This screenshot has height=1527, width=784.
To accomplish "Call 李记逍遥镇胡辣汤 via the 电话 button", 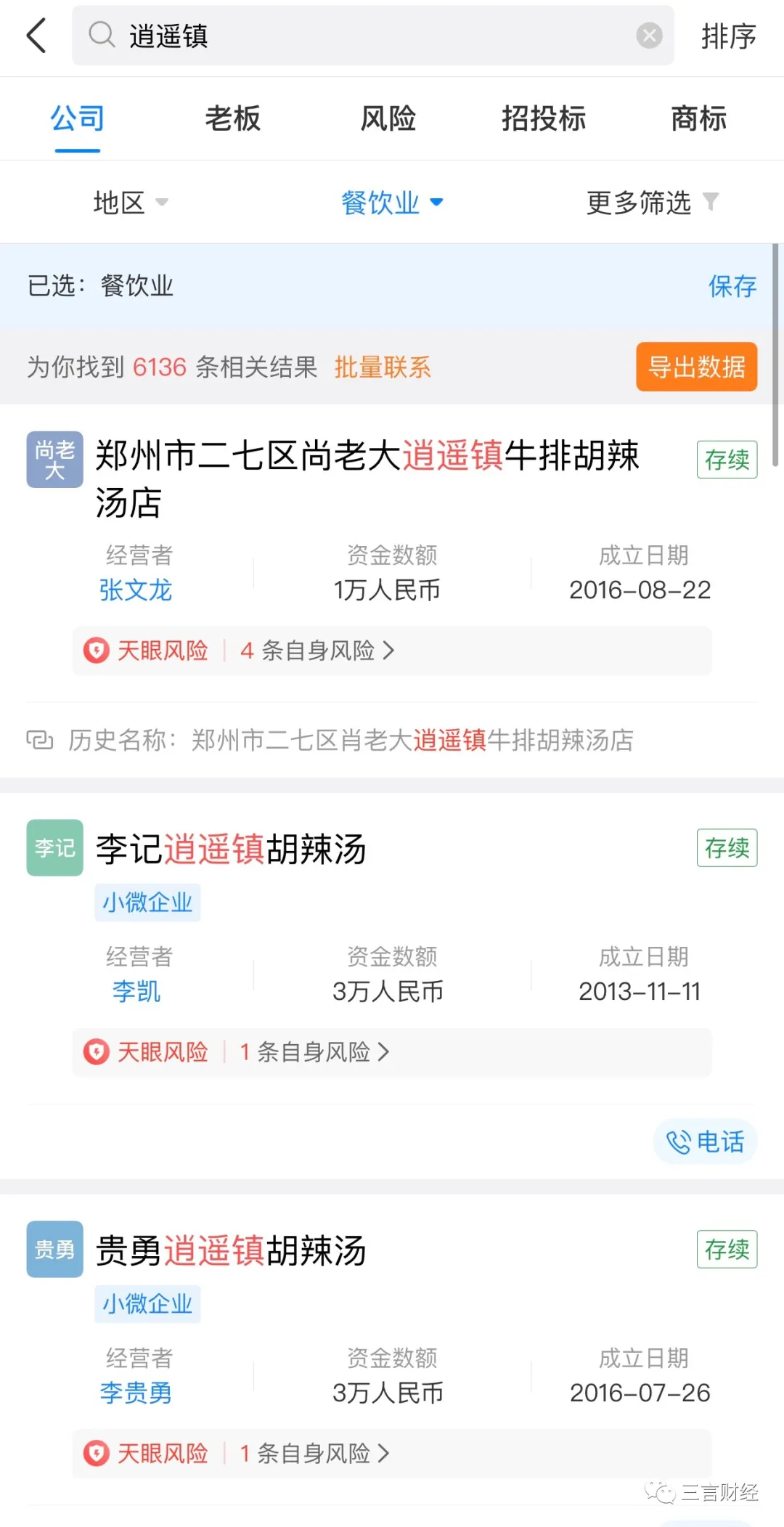I will 705,1142.
